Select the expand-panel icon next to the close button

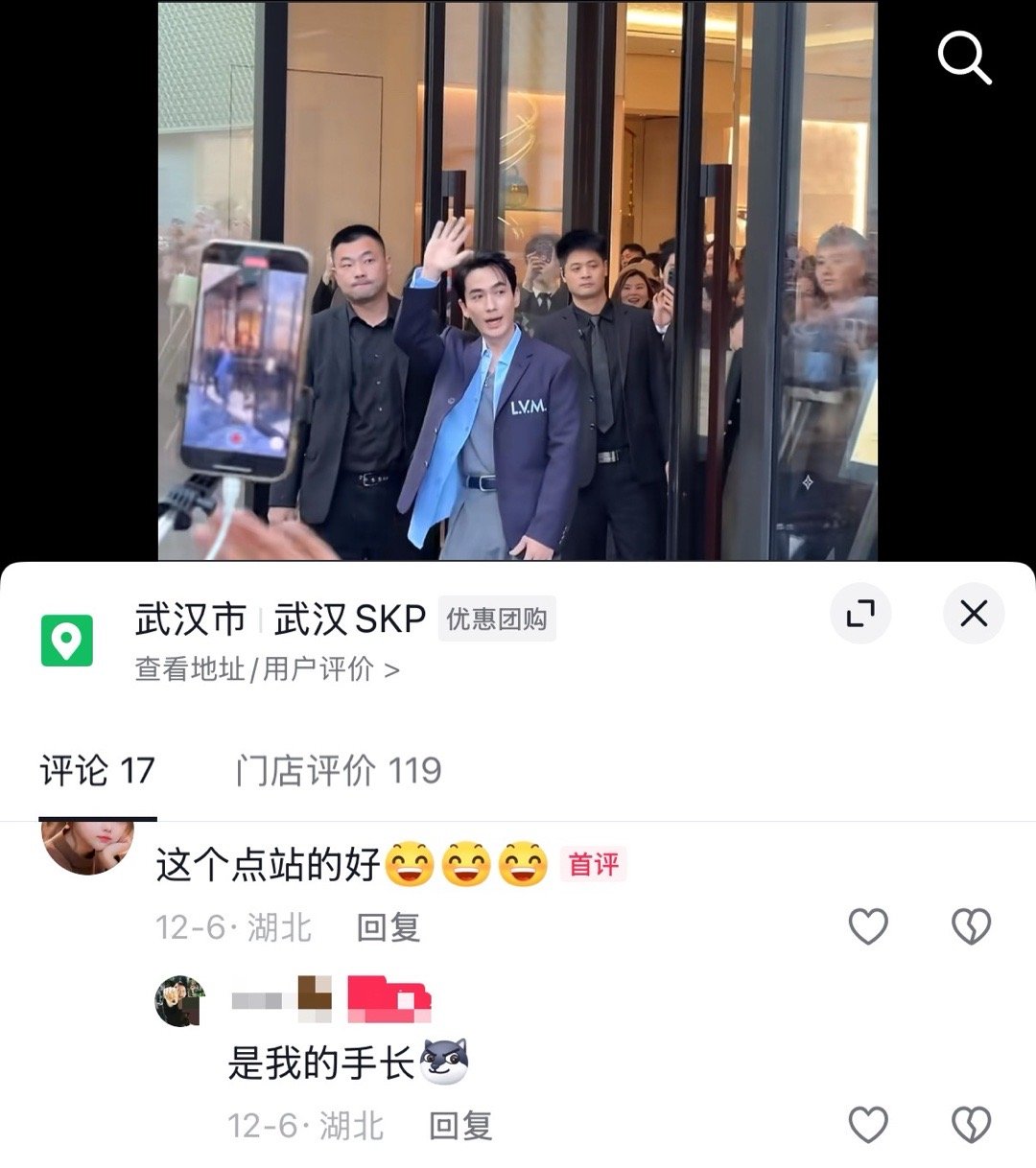tap(861, 614)
